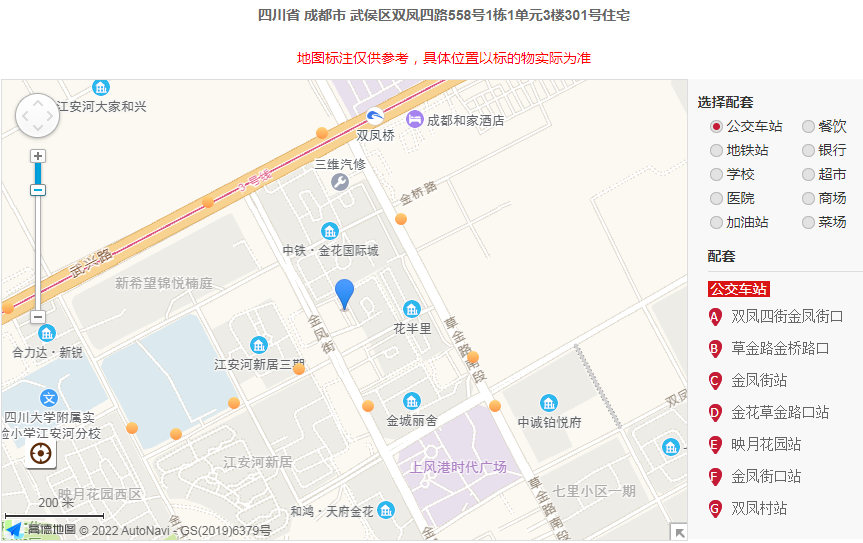
Task: Show 金凤街站 on the map
Action: pyautogui.click(x=758, y=380)
